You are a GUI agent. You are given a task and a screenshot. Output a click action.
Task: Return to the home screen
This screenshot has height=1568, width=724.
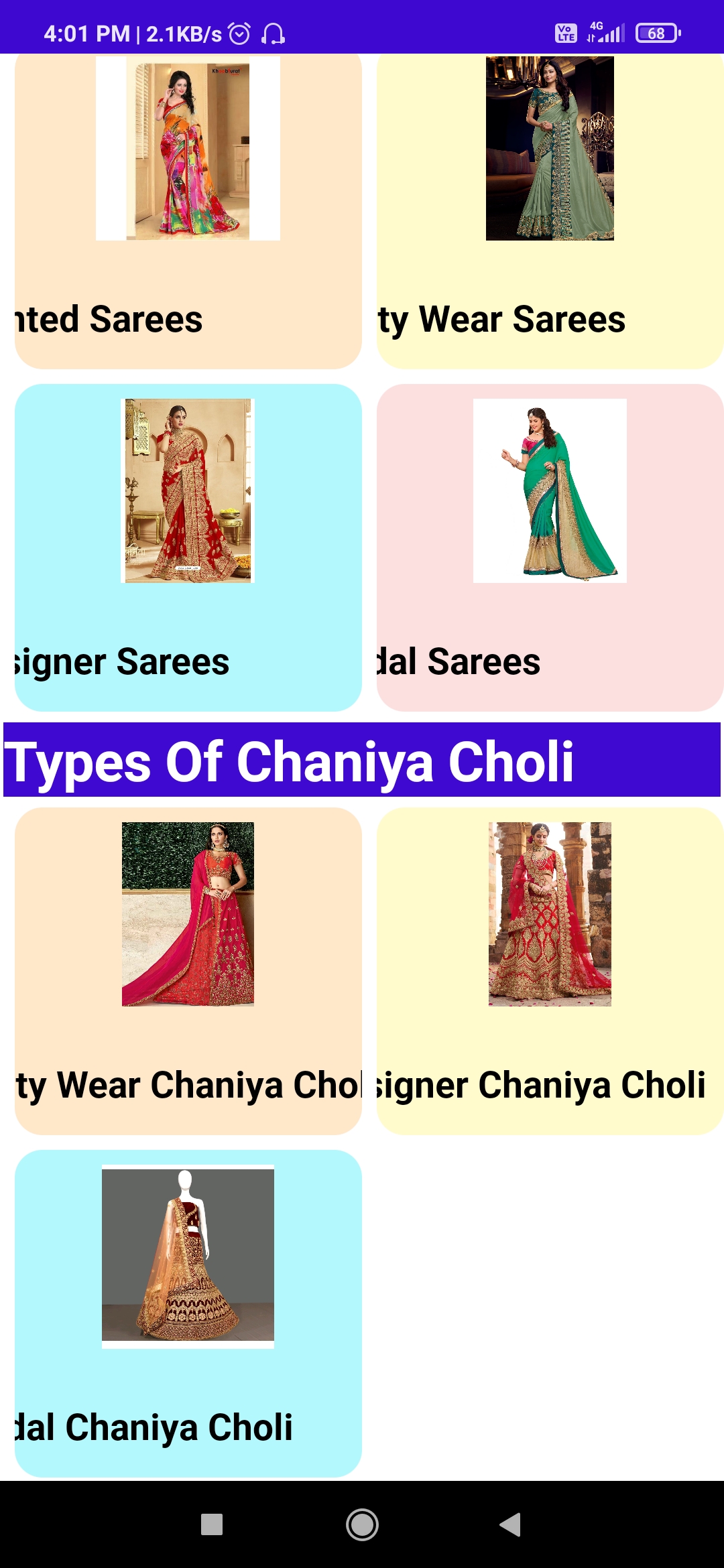pyautogui.click(x=362, y=1524)
